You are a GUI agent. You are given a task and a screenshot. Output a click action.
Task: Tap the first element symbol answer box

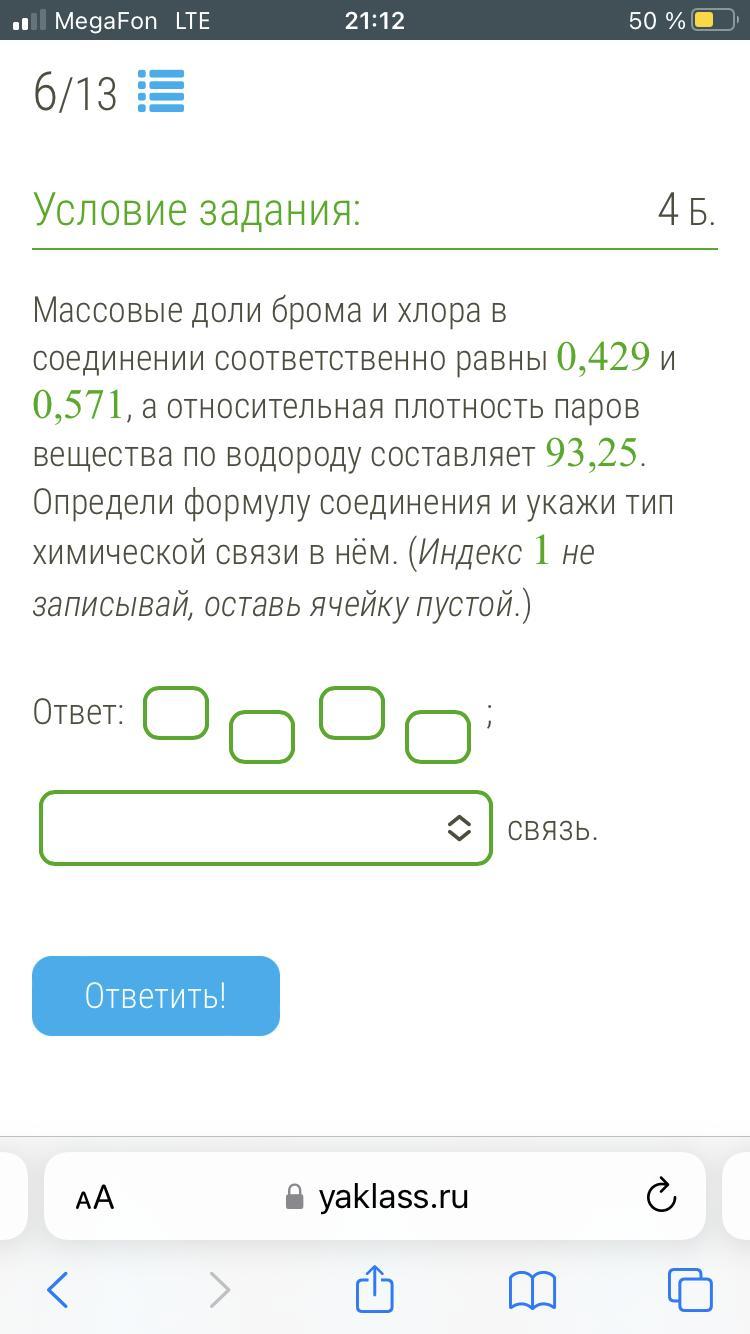[177, 713]
